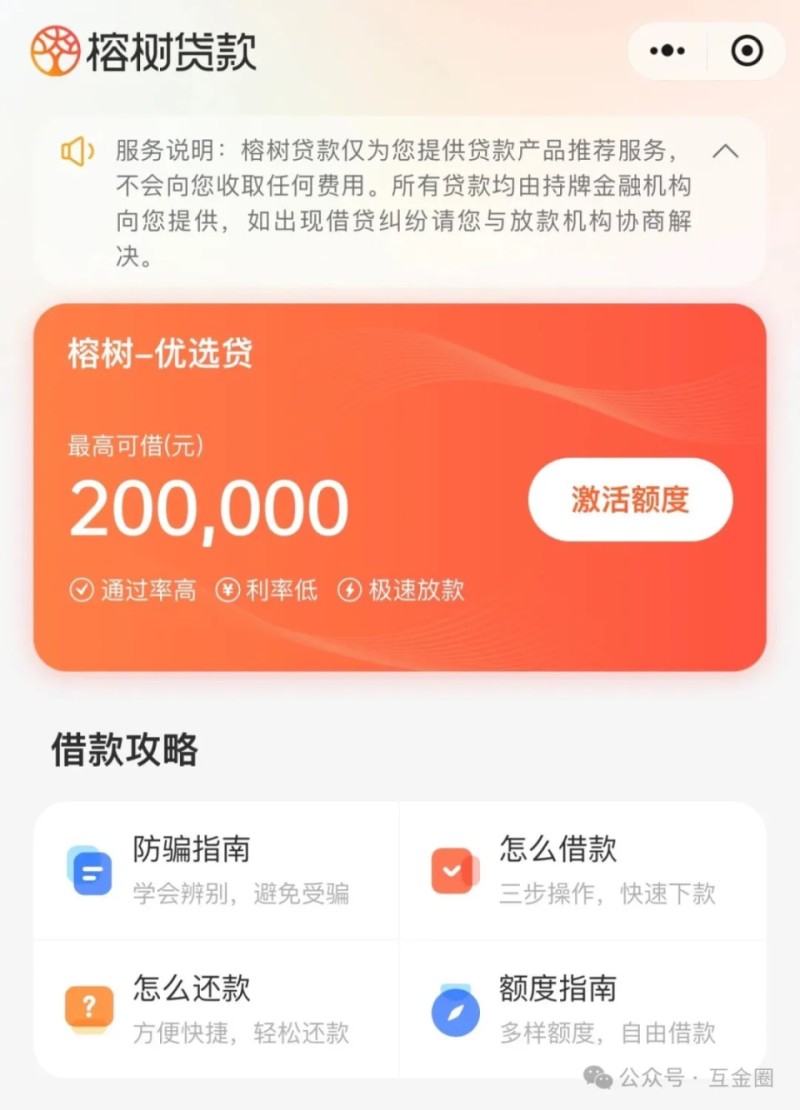Open the 怎么借款 guide entry

click(x=580, y=870)
